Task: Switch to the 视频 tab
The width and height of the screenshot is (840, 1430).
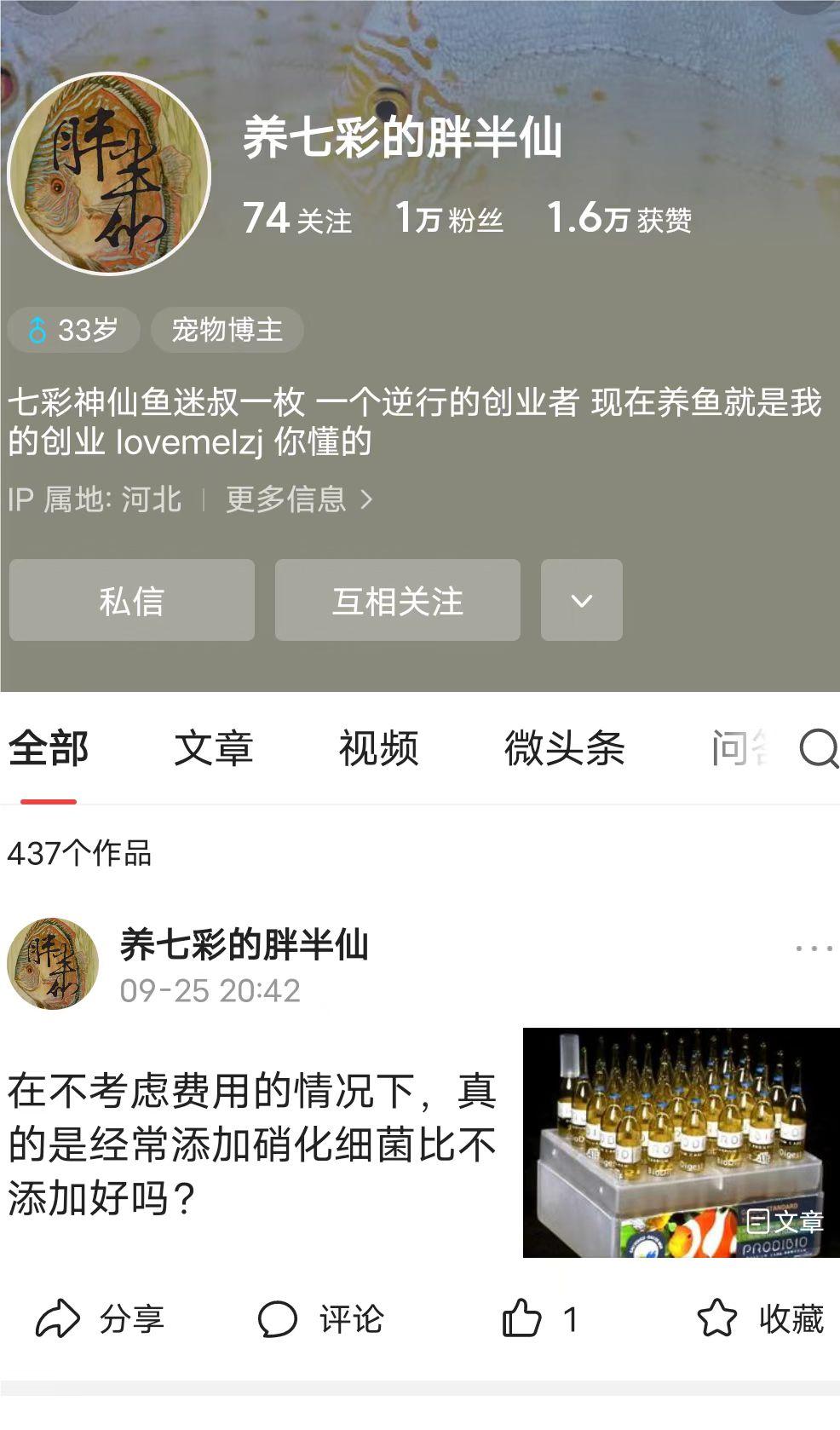Action: click(378, 748)
